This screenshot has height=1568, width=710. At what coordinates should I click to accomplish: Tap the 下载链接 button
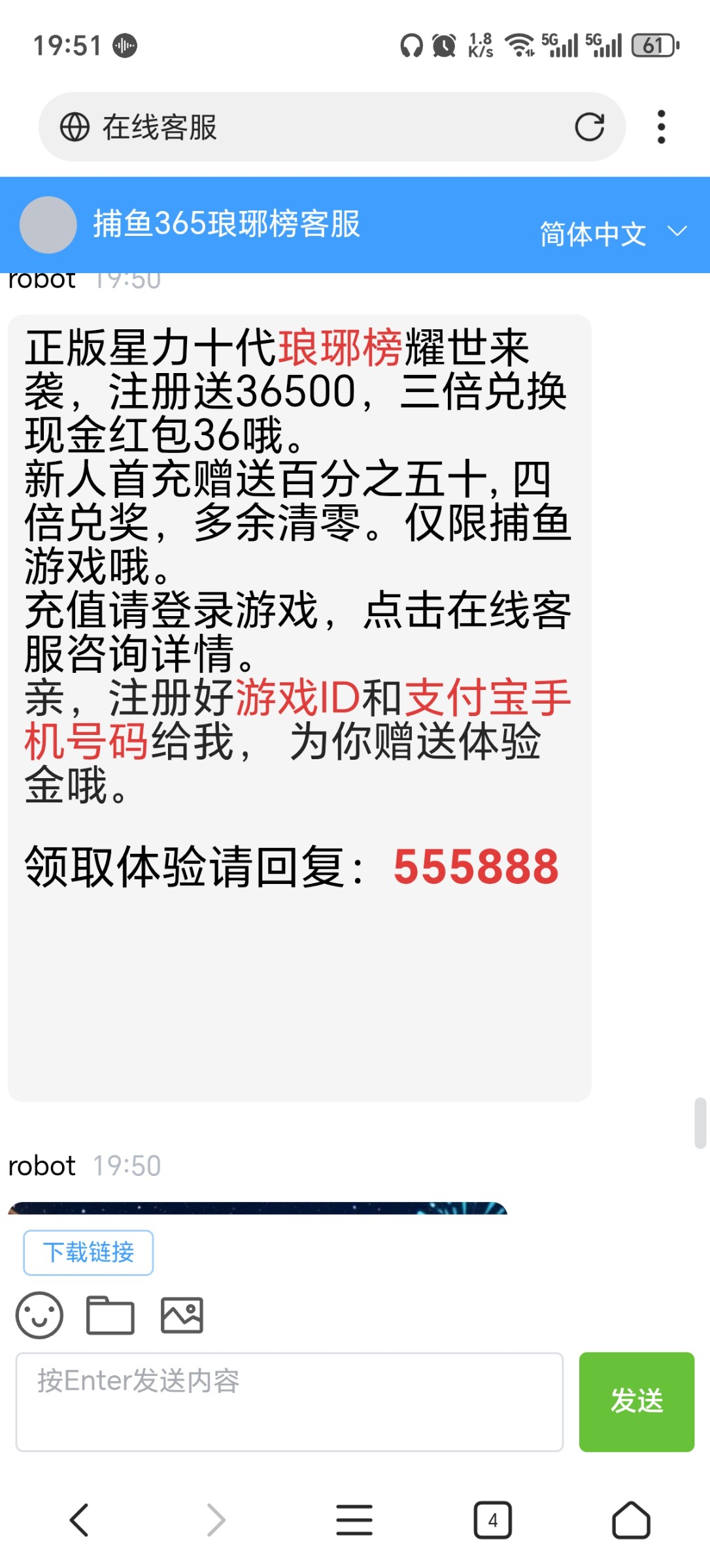88,1252
